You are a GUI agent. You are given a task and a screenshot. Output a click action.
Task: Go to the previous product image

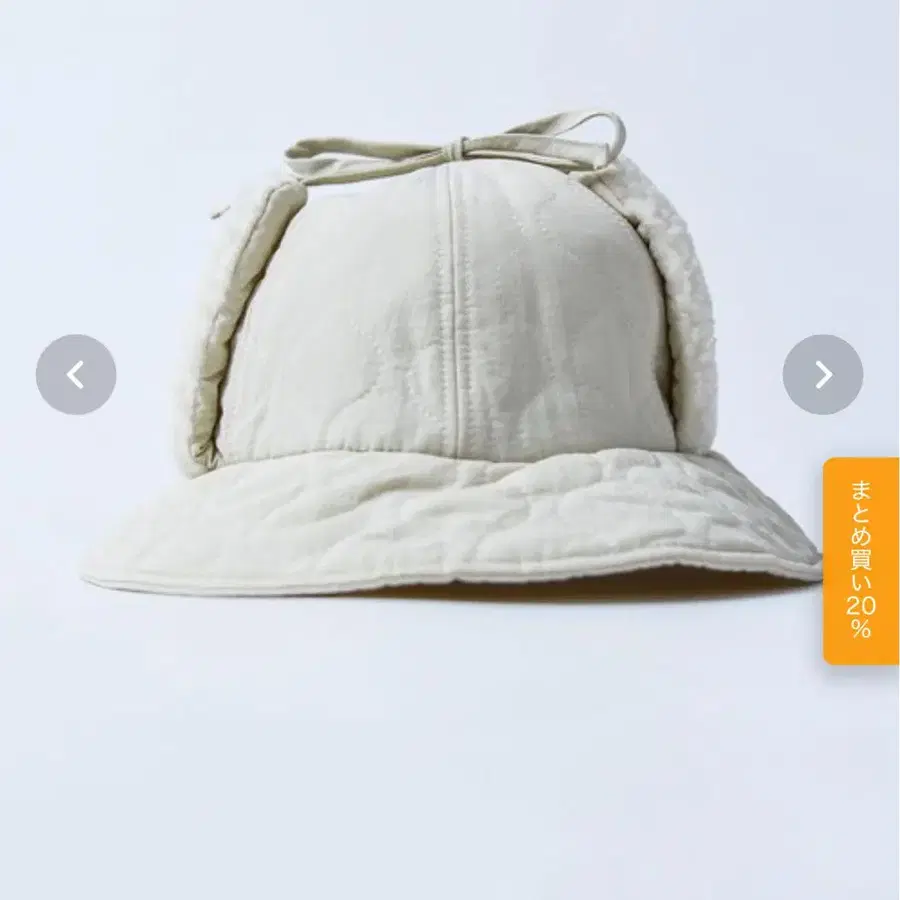[x=76, y=375]
